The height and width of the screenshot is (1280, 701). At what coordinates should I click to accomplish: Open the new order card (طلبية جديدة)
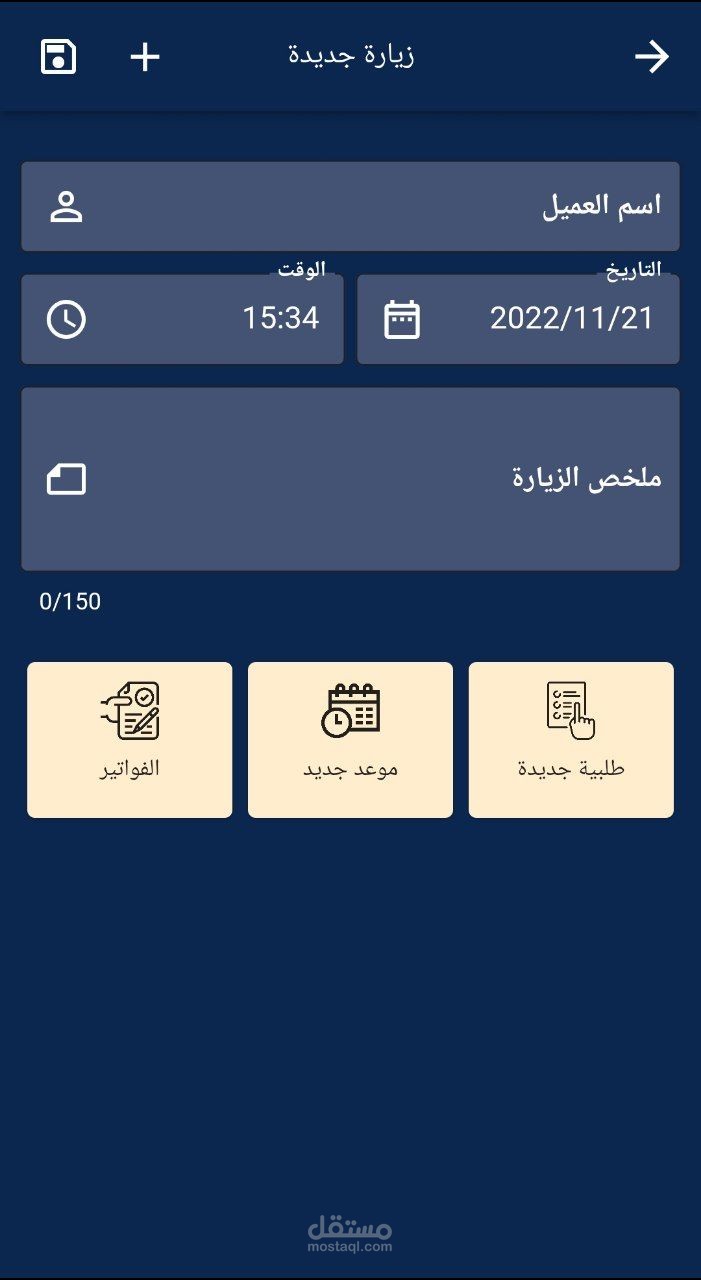pyautogui.click(x=571, y=740)
